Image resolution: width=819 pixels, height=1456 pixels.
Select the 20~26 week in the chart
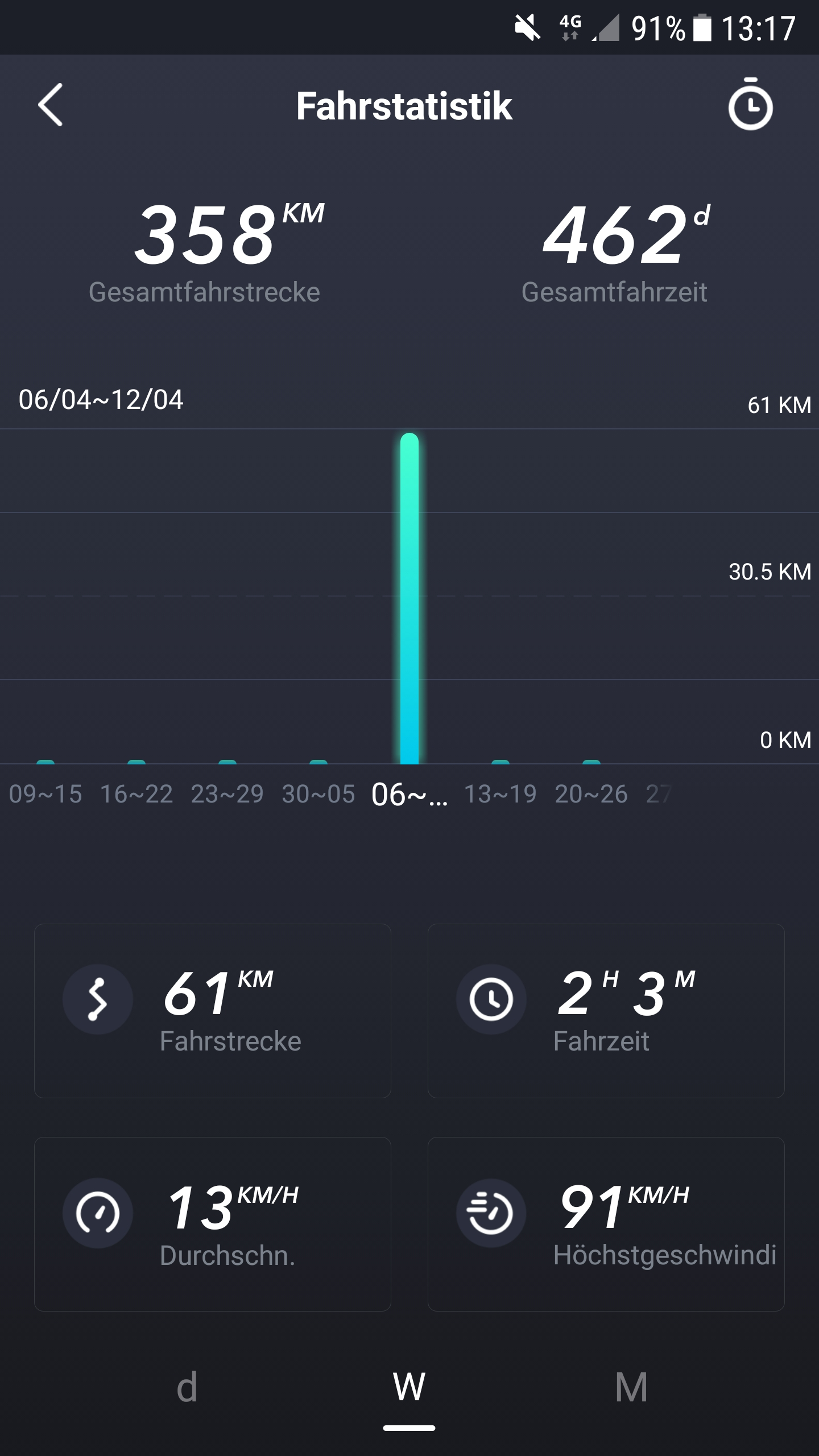pyautogui.click(x=591, y=793)
